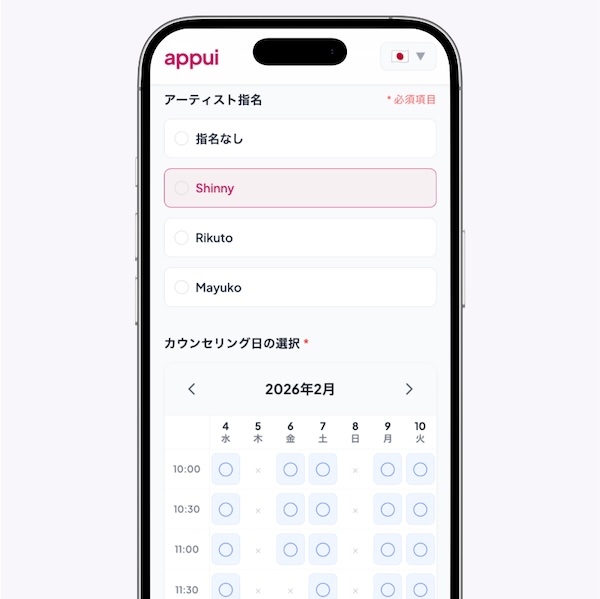Select Rikuto as the artist
Image resolution: width=600 pixels, height=599 pixels.
pos(300,238)
